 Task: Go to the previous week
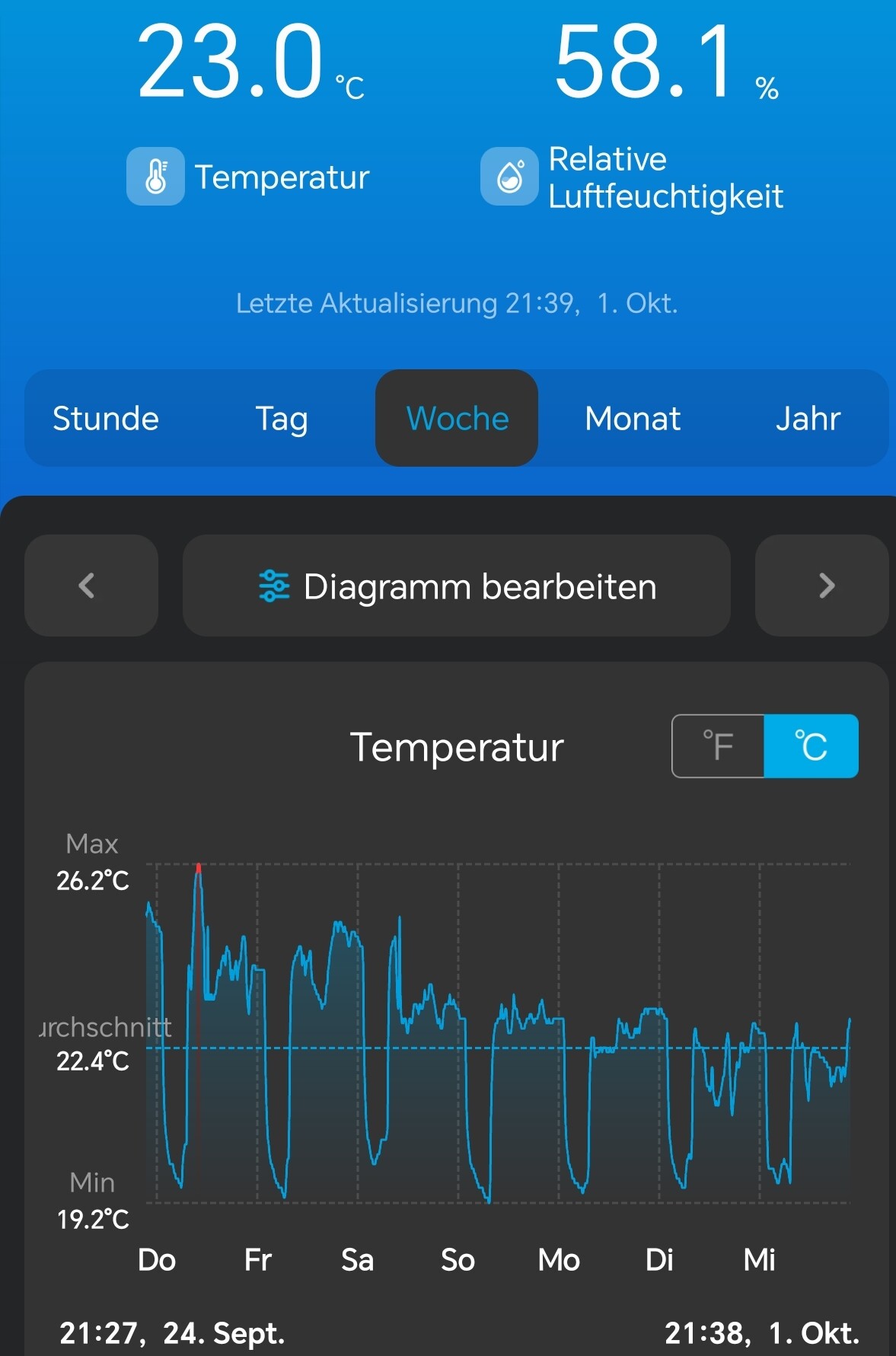(91, 585)
